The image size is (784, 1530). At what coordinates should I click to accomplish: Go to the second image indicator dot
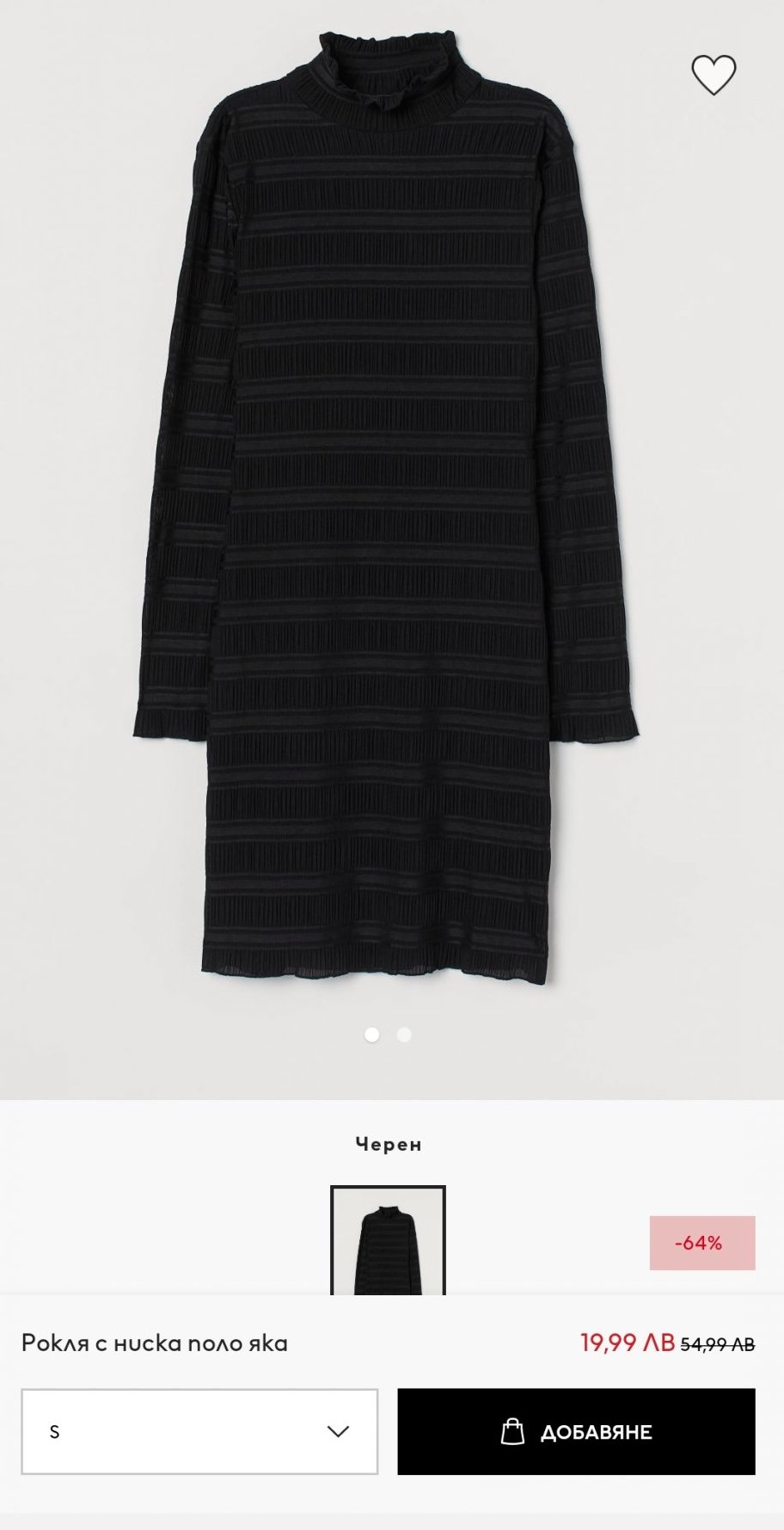tap(404, 1035)
